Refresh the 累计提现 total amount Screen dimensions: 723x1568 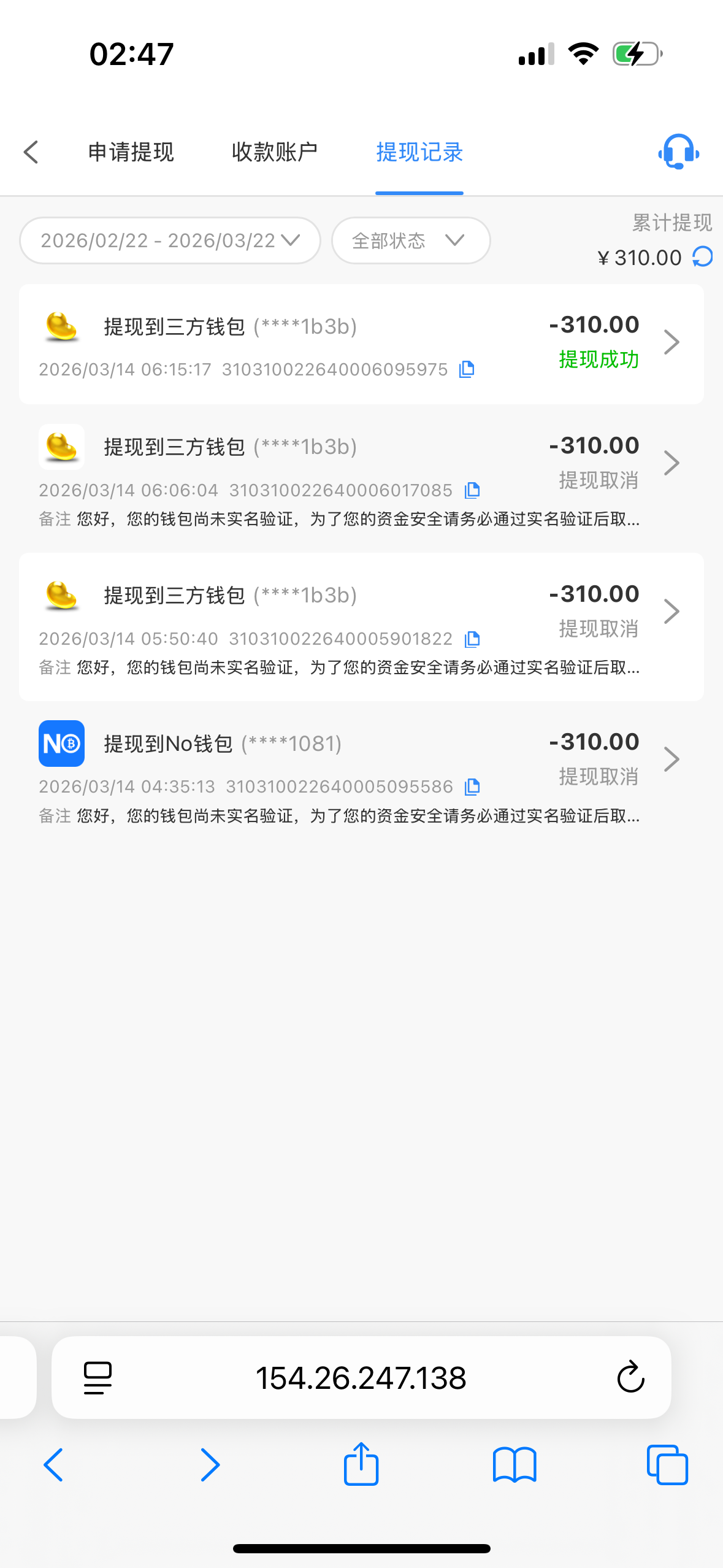(x=703, y=257)
